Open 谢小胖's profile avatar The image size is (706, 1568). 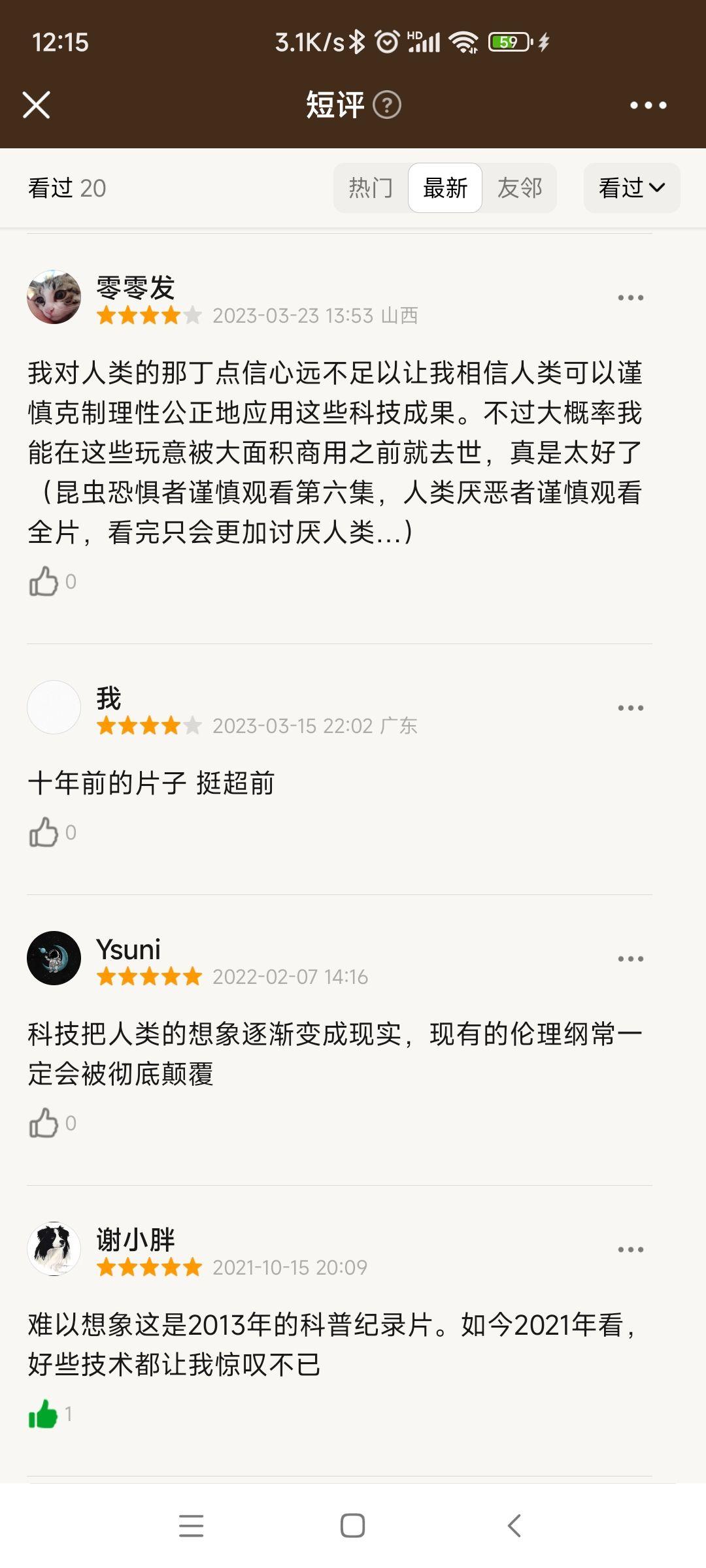pos(54,1249)
